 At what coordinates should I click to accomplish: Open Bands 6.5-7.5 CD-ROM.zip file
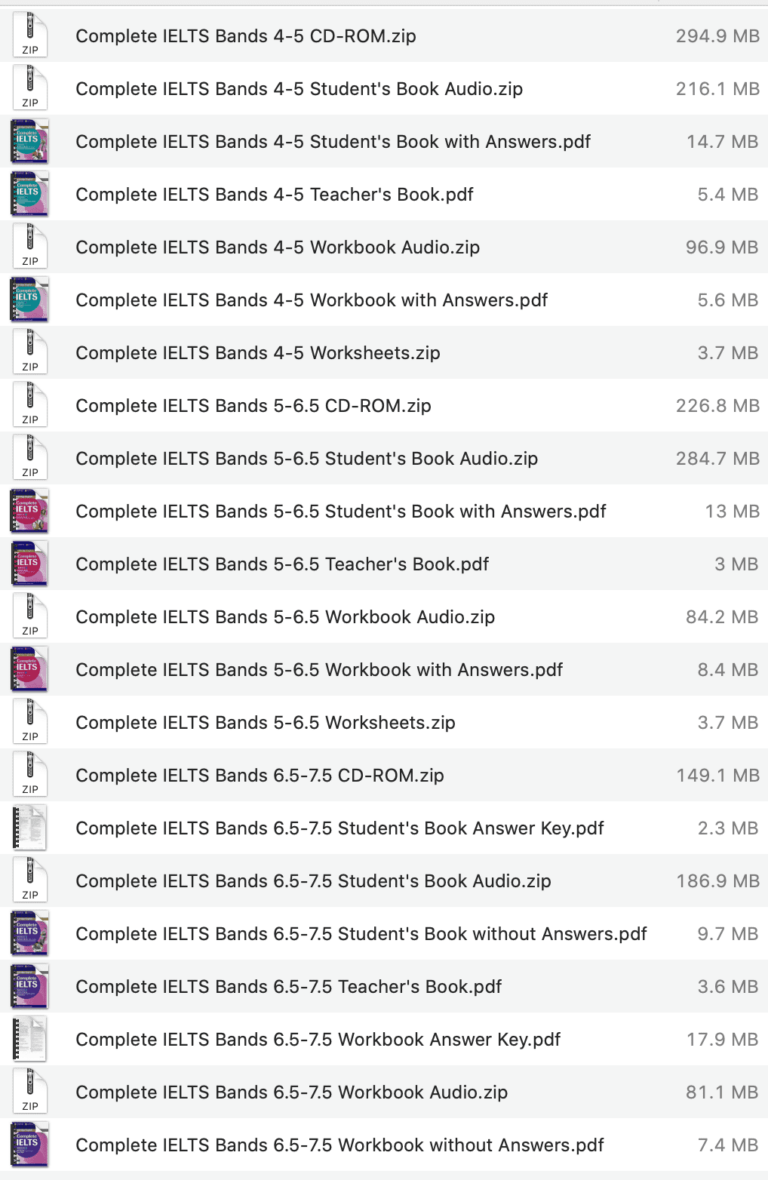coord(259,776)
